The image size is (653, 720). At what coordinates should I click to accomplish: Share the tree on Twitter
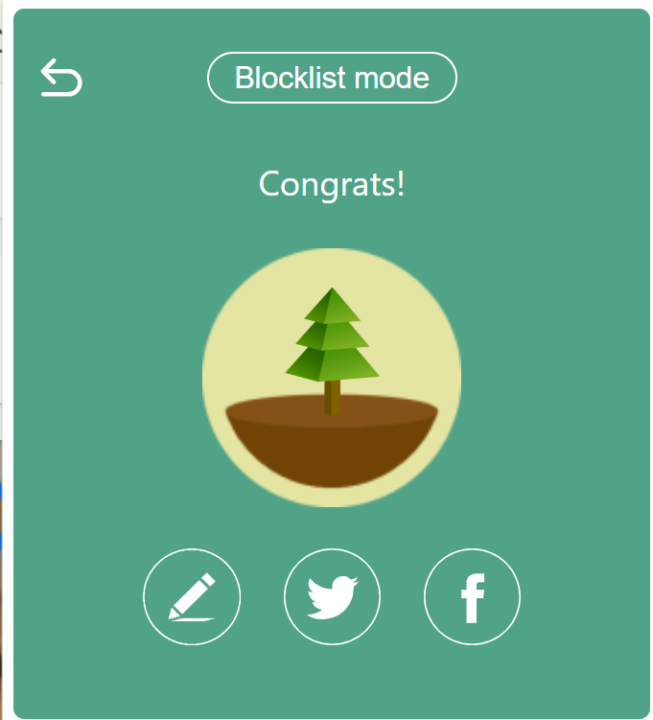332,597
